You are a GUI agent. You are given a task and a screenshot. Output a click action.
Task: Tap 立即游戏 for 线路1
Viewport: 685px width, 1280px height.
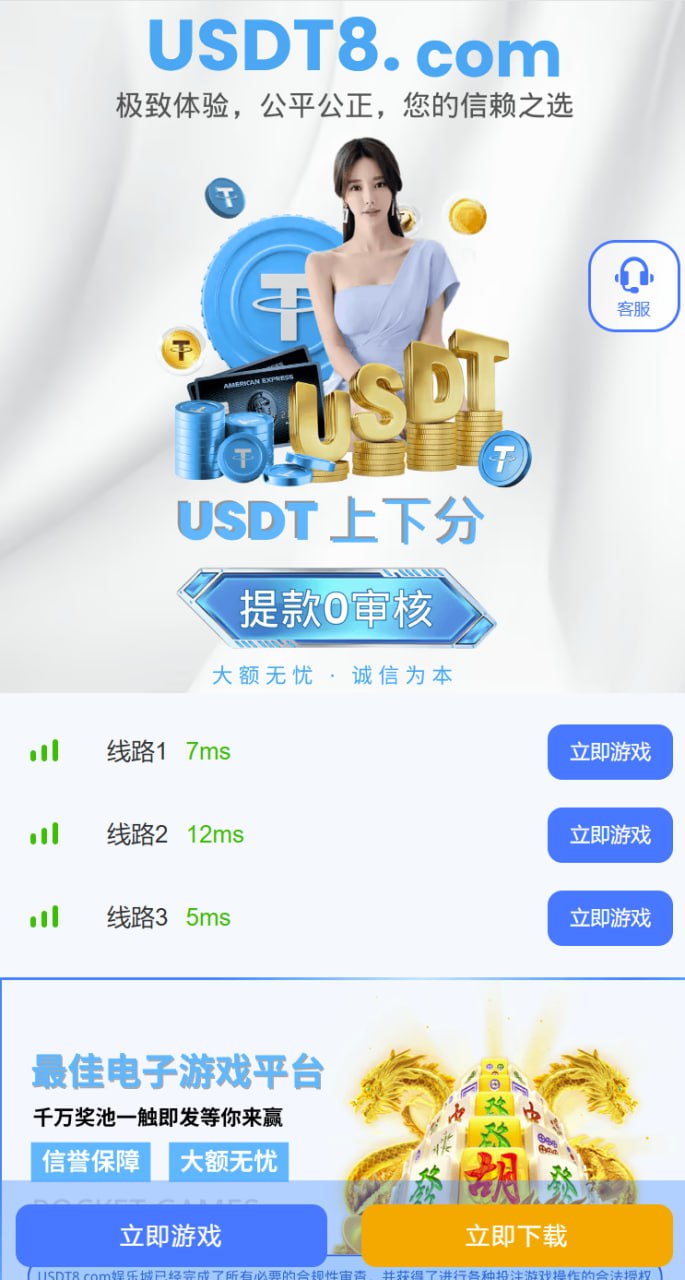[x=610, y=752]
